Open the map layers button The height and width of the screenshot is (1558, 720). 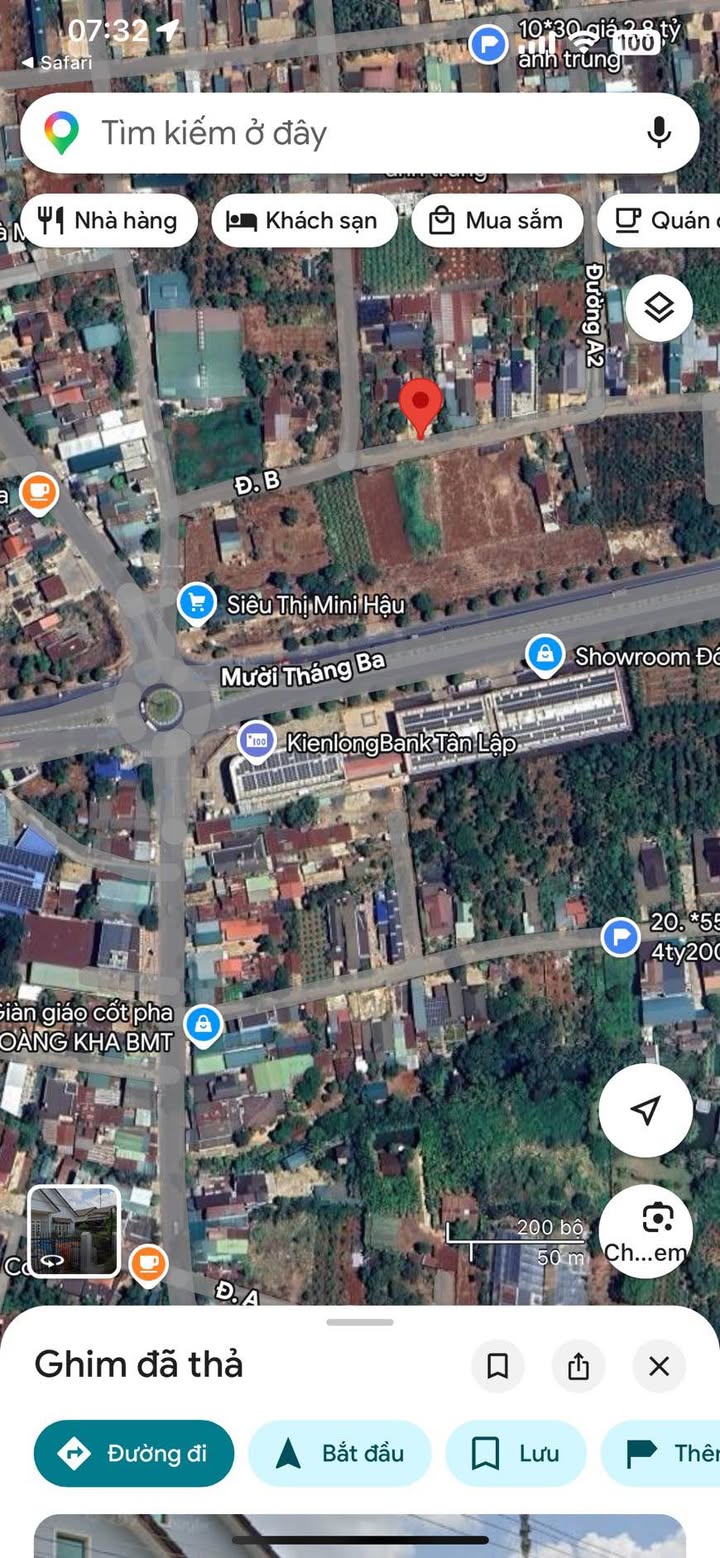click(x=658, y=309)
